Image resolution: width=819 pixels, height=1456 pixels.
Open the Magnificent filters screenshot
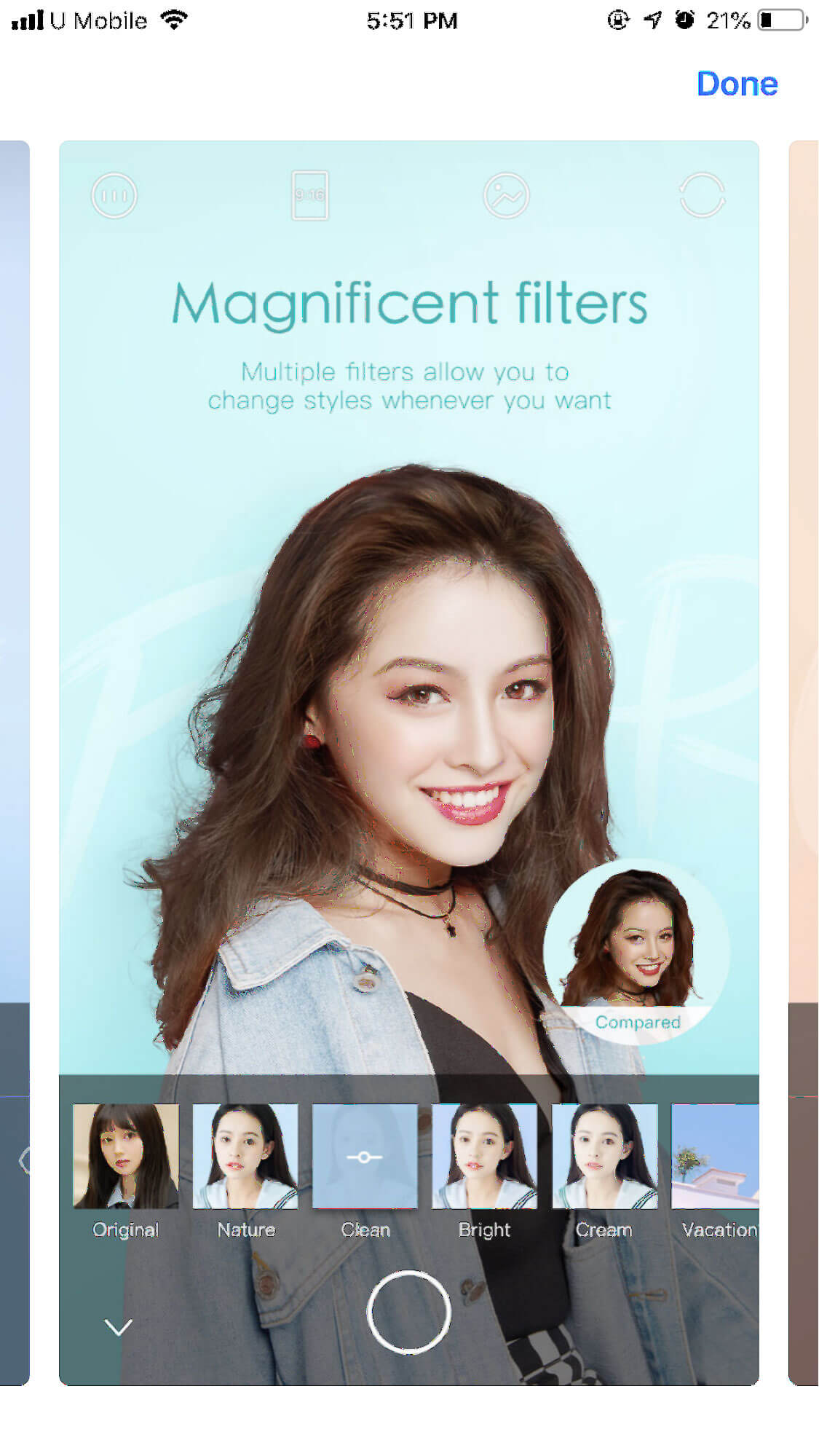pos(409,763)
